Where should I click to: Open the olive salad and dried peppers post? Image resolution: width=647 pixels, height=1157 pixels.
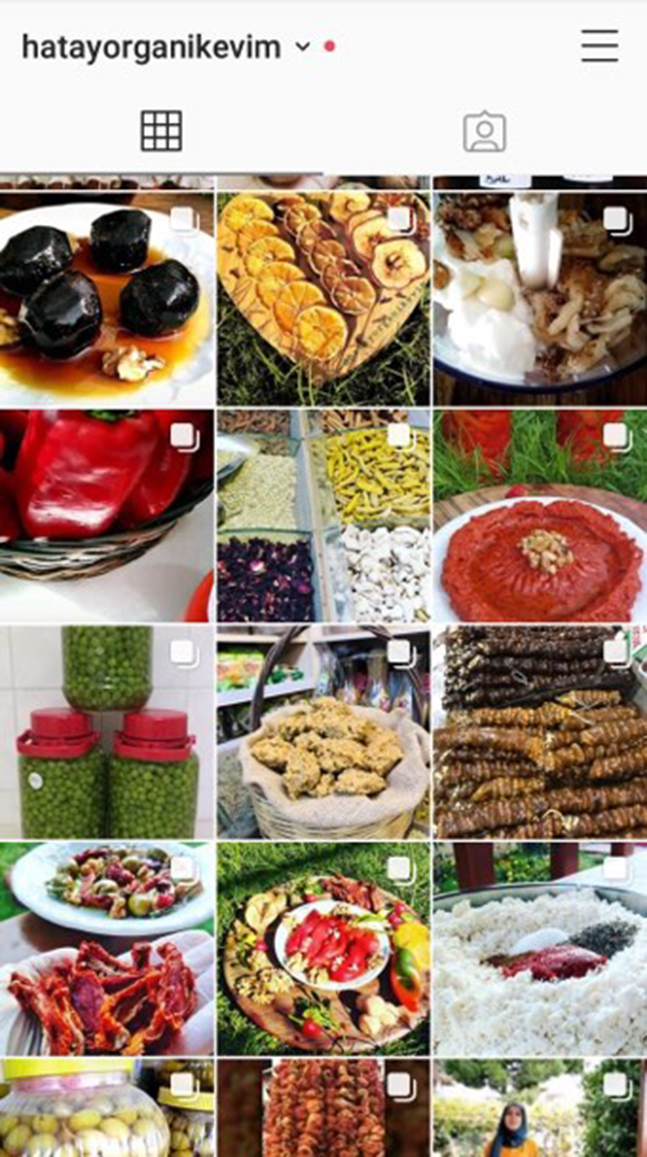coord(106,948)
